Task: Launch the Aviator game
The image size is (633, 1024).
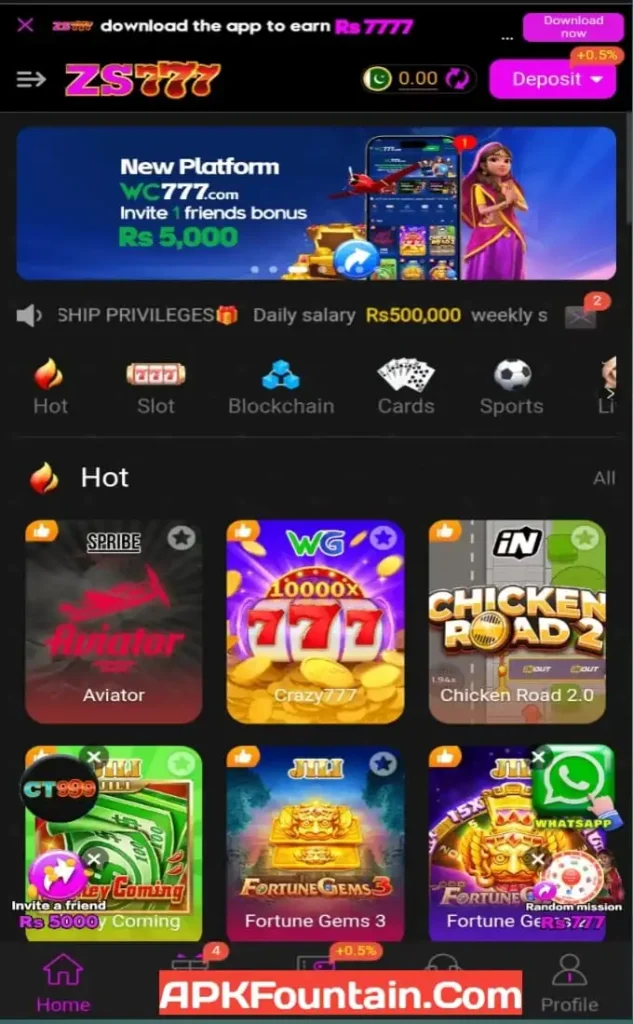Action: tap(113, 622)
